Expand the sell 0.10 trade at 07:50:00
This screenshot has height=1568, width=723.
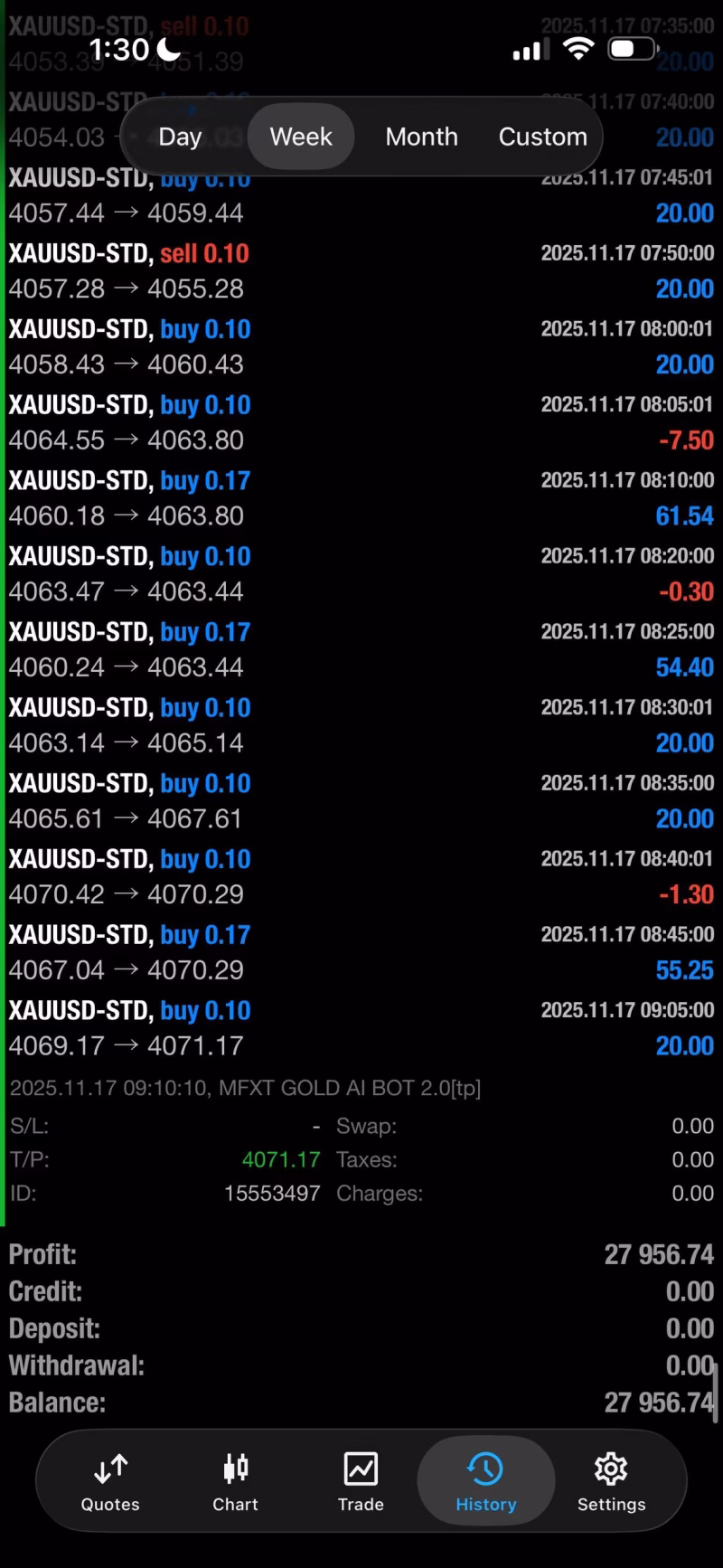click(361, 270)
